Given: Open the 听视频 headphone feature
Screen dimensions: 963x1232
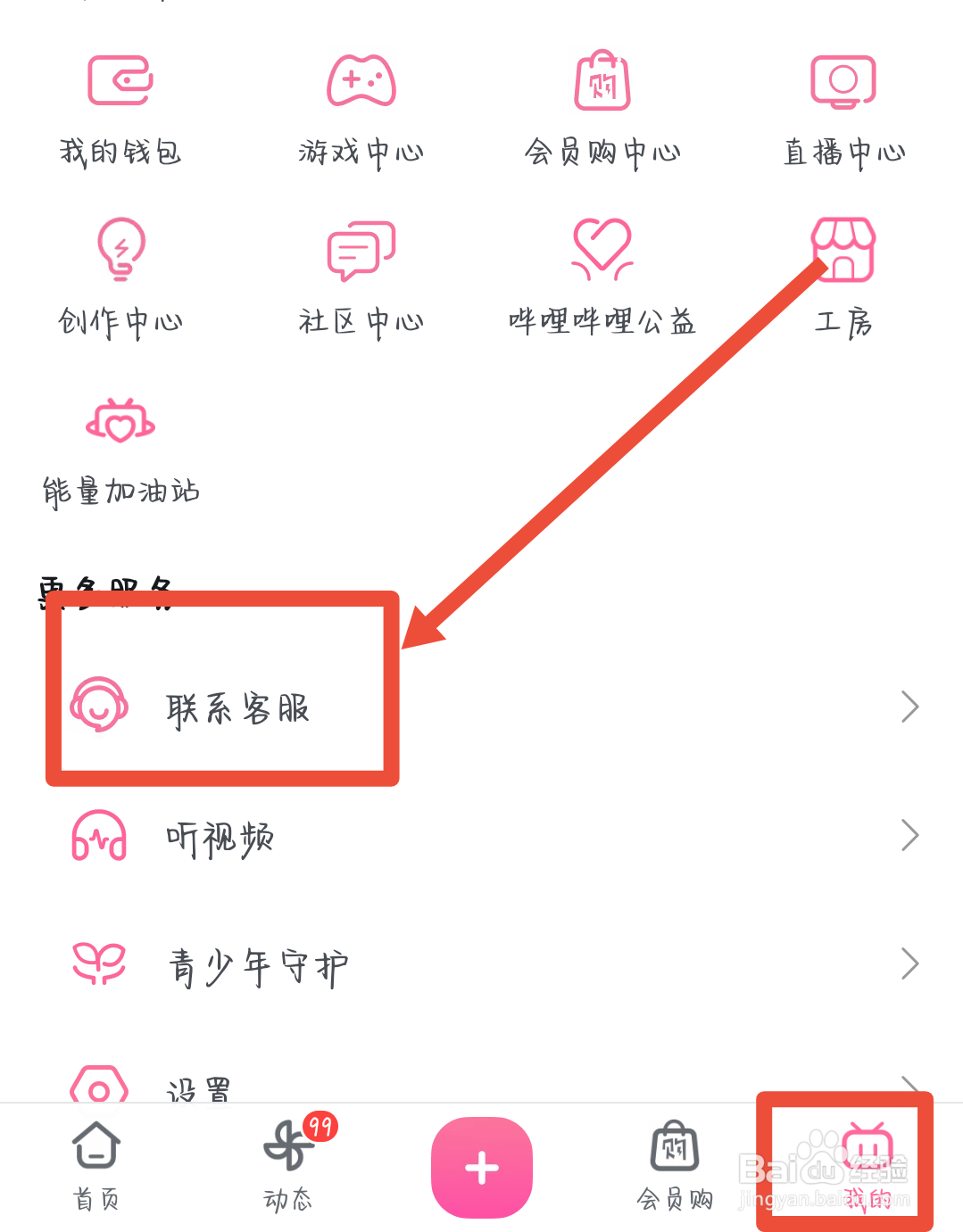Looking at the screenshot, I should coord(220,837).
